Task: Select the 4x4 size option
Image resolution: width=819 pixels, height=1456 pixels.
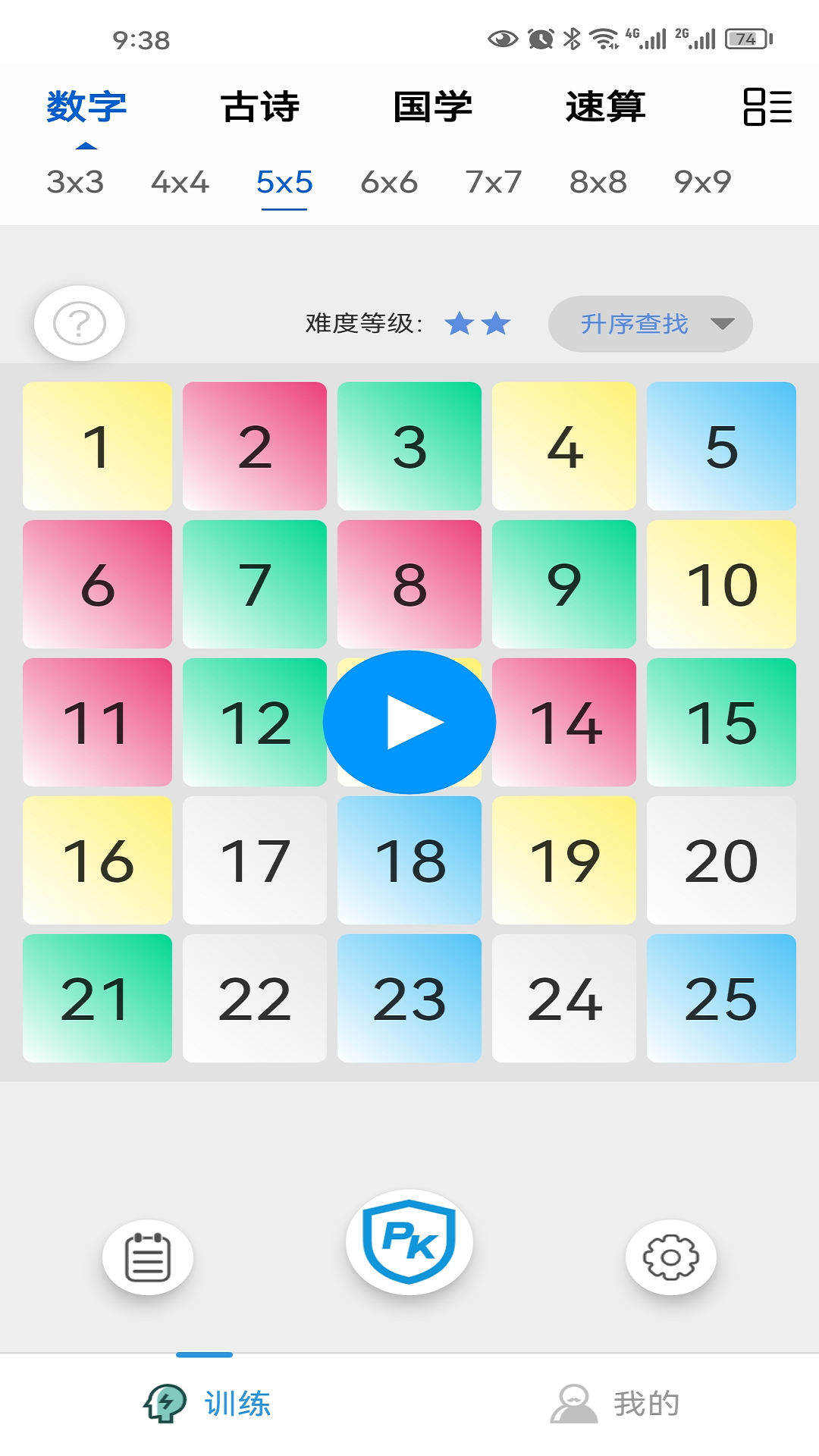Action: coord(179,181)
